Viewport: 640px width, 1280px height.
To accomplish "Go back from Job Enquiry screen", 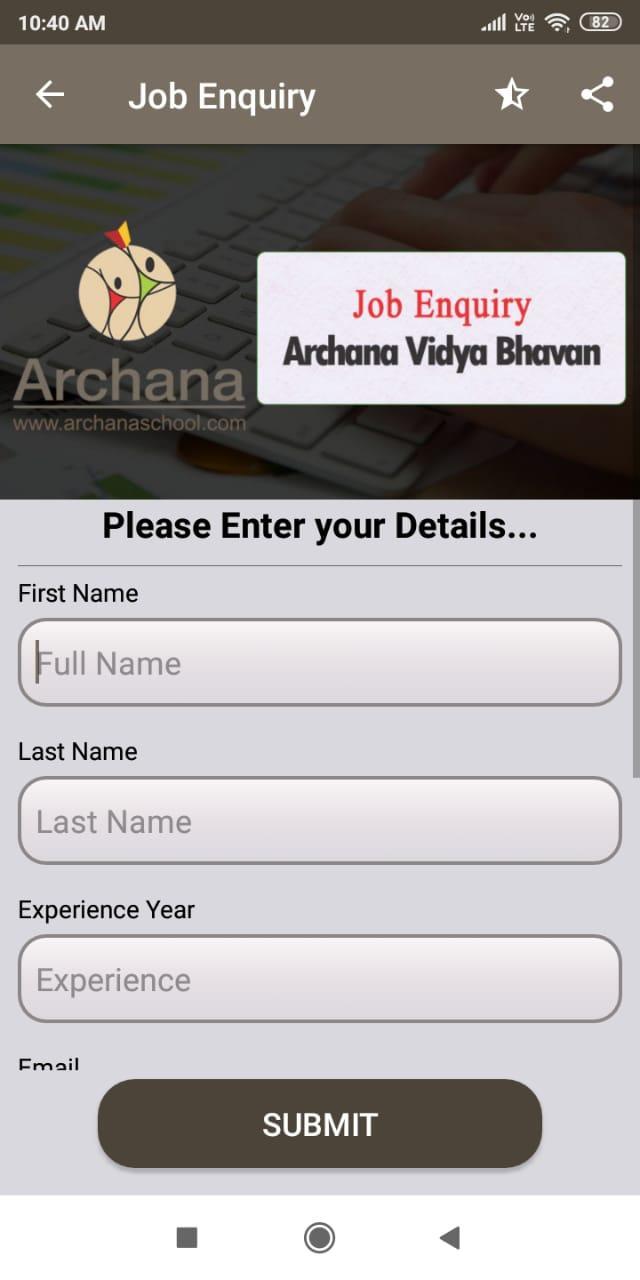I will [x=49, y=95].
